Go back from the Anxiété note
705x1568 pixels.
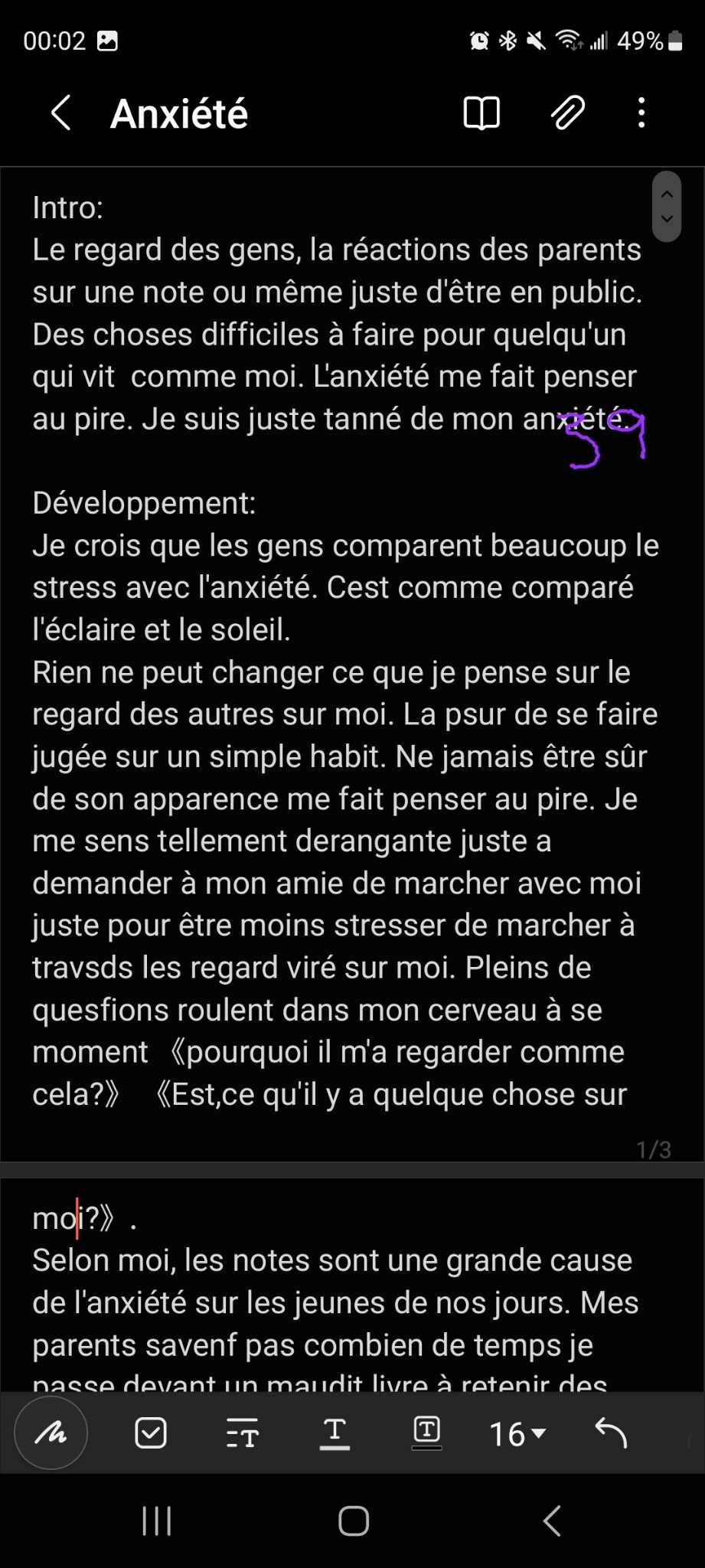(61, 113)
